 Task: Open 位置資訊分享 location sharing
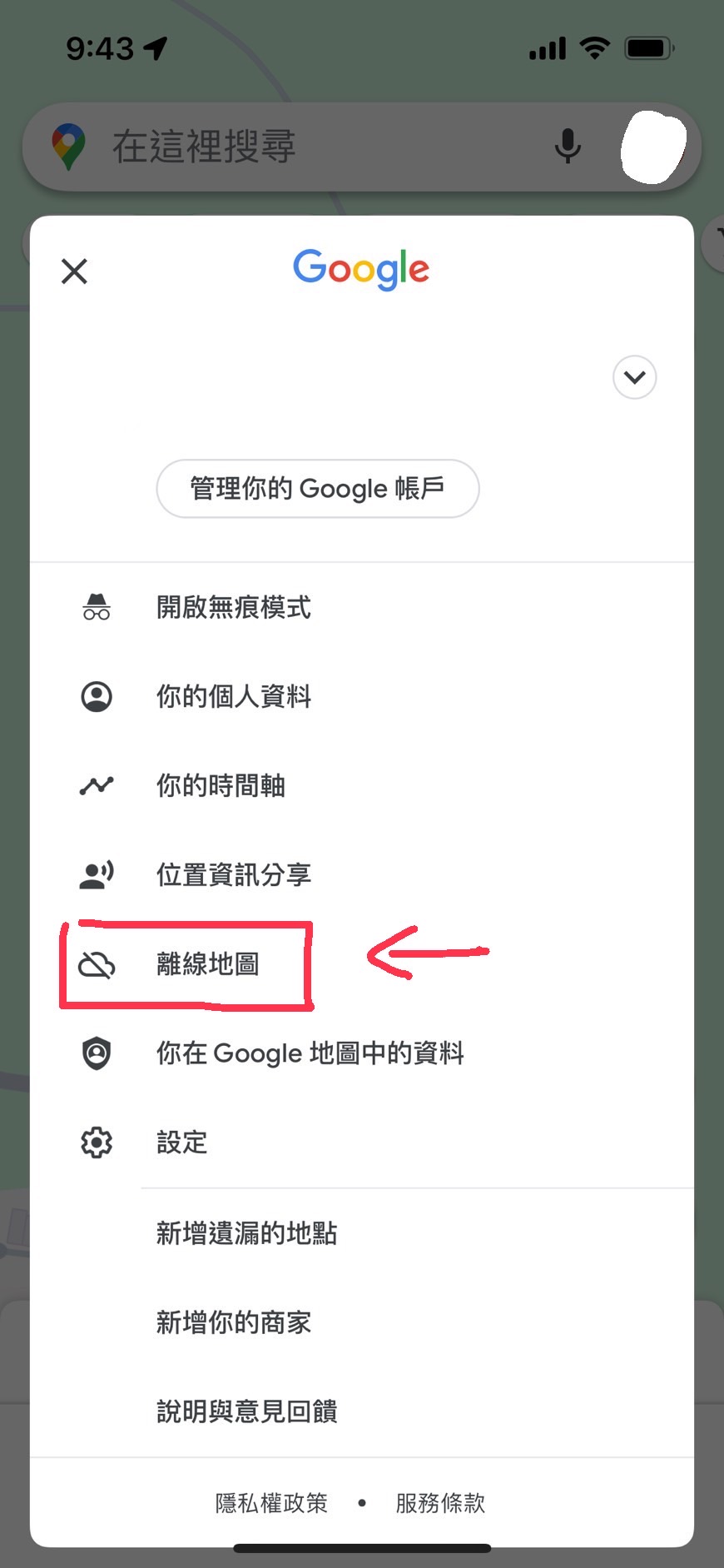233,874
